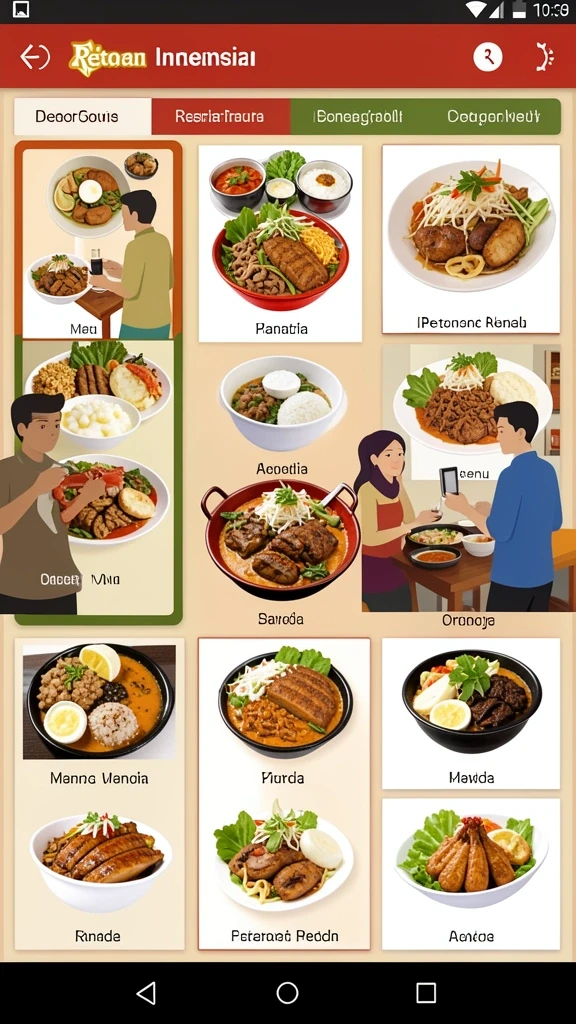Open recent apps from navigation bar
Screen dimensions: 576x1024
pos(426,993)
